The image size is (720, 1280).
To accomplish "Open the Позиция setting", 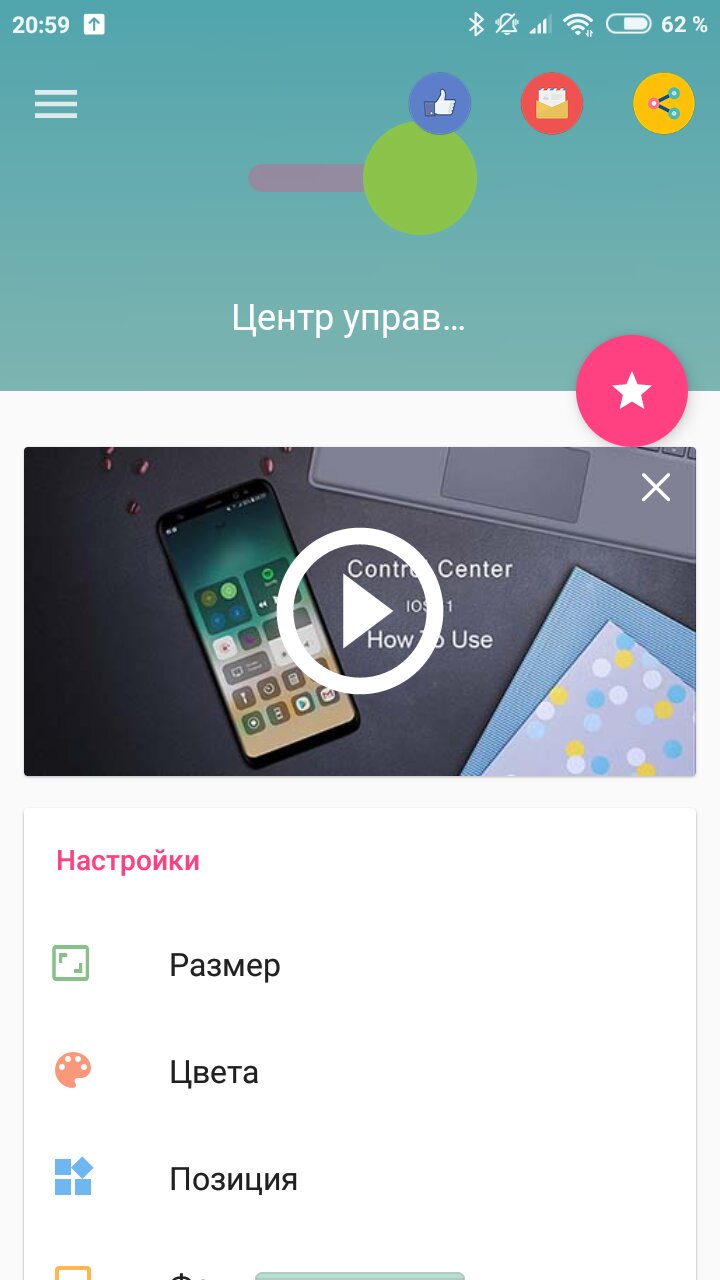I will tap(233, 1179).
